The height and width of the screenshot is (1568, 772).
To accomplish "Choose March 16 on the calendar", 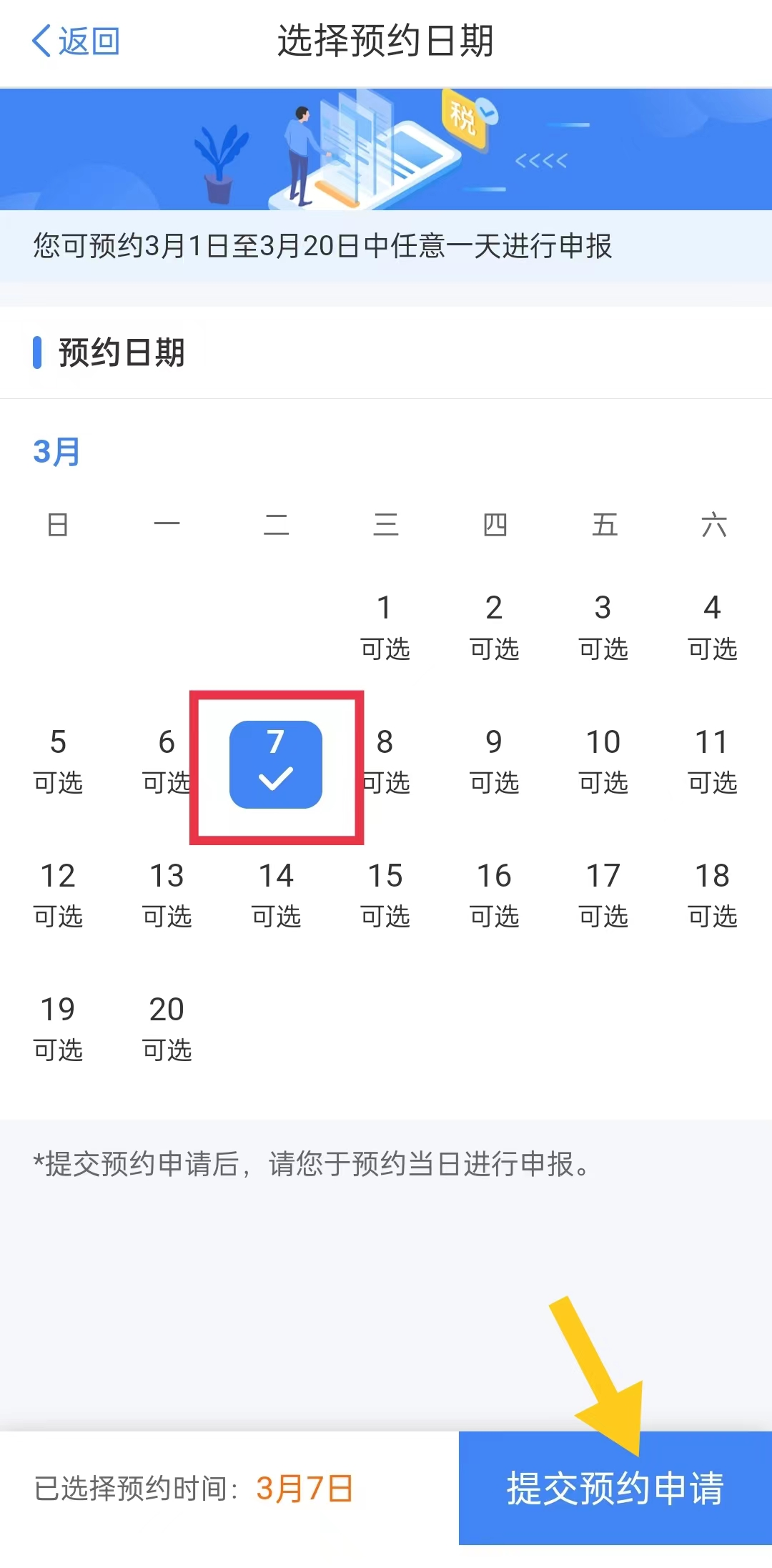I will coord(494,894).
